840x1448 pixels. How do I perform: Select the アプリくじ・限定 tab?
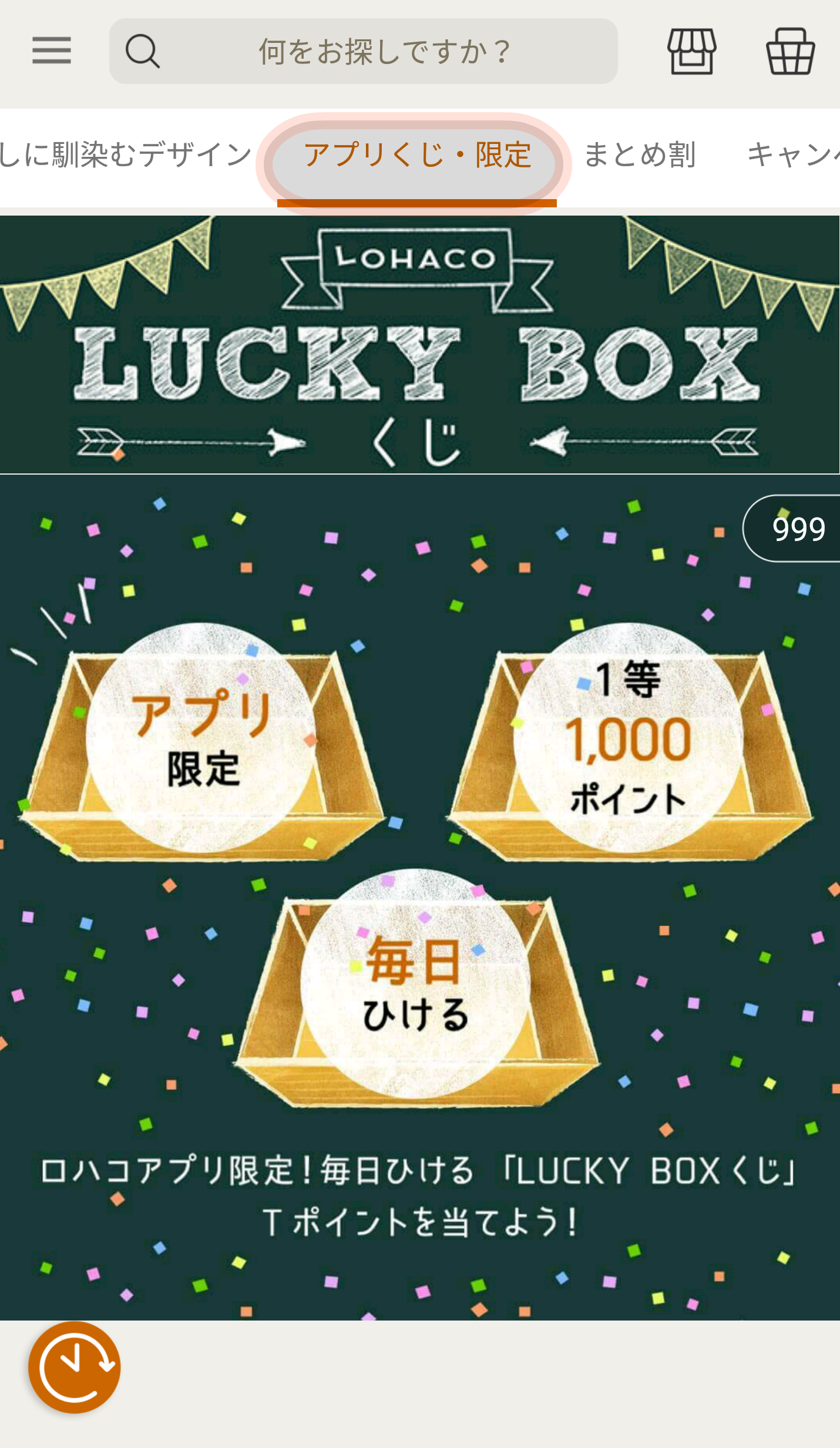[417, 156]
